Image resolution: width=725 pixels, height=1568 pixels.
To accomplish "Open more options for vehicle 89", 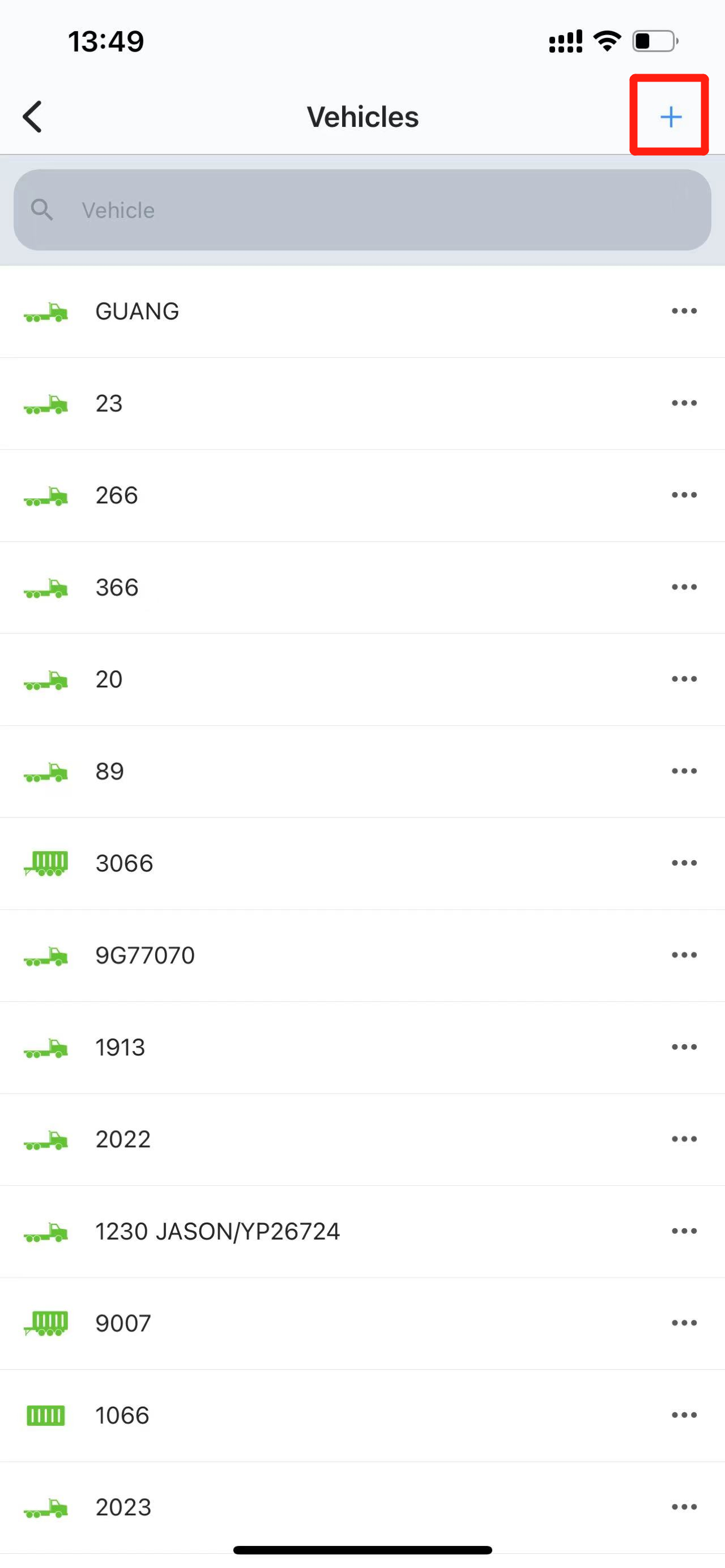I will coord(684,771).
